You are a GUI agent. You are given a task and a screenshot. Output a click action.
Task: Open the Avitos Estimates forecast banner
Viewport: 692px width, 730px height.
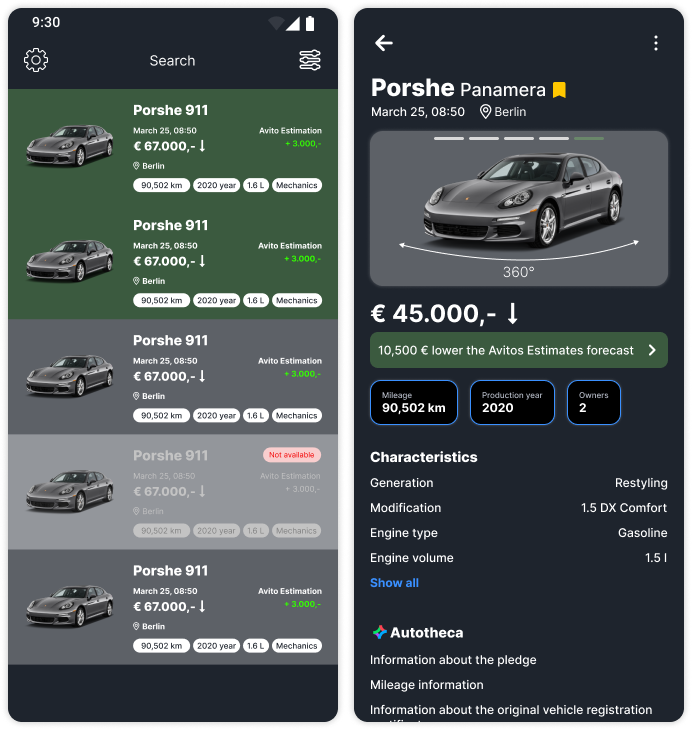point(518,350)
